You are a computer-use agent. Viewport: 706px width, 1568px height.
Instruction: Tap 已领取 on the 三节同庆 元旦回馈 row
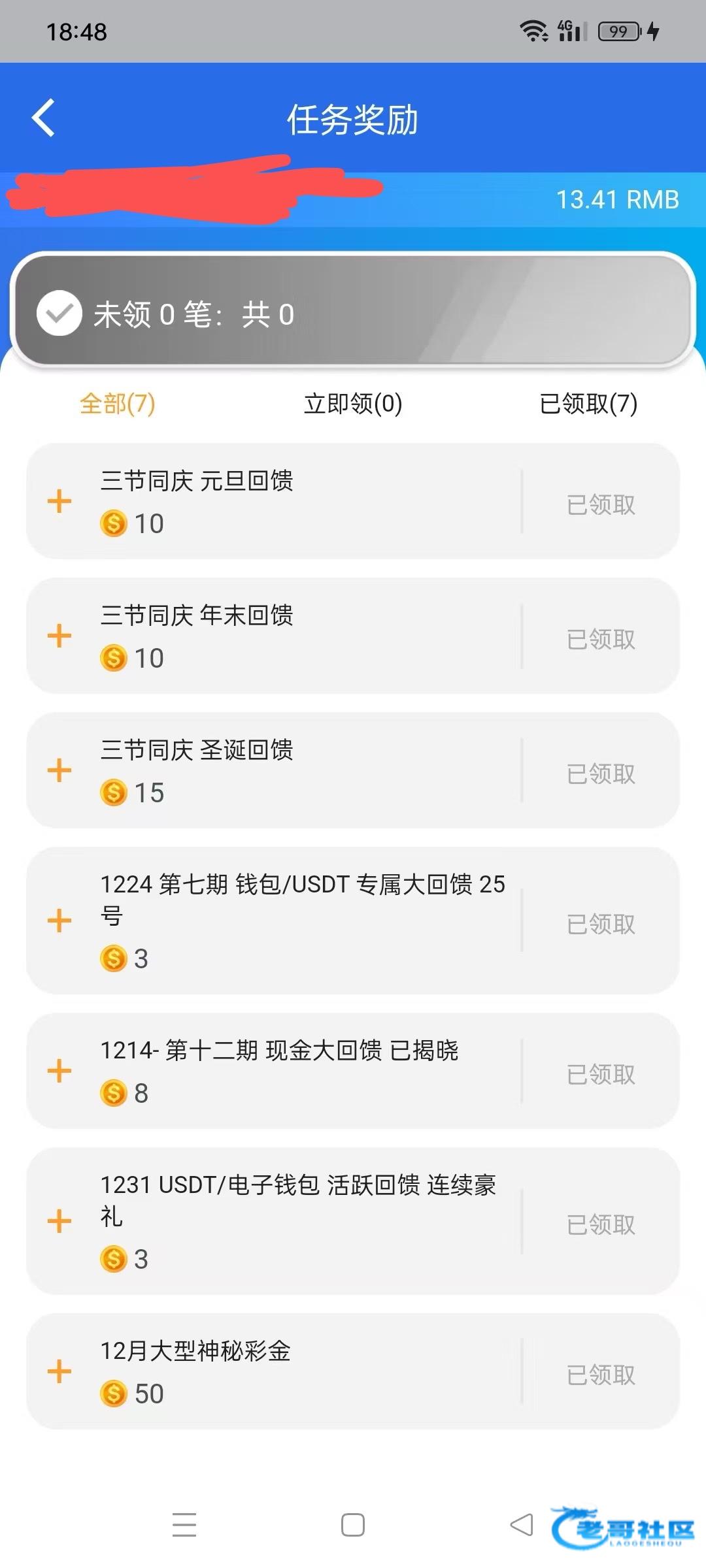[x=601, y=505]
